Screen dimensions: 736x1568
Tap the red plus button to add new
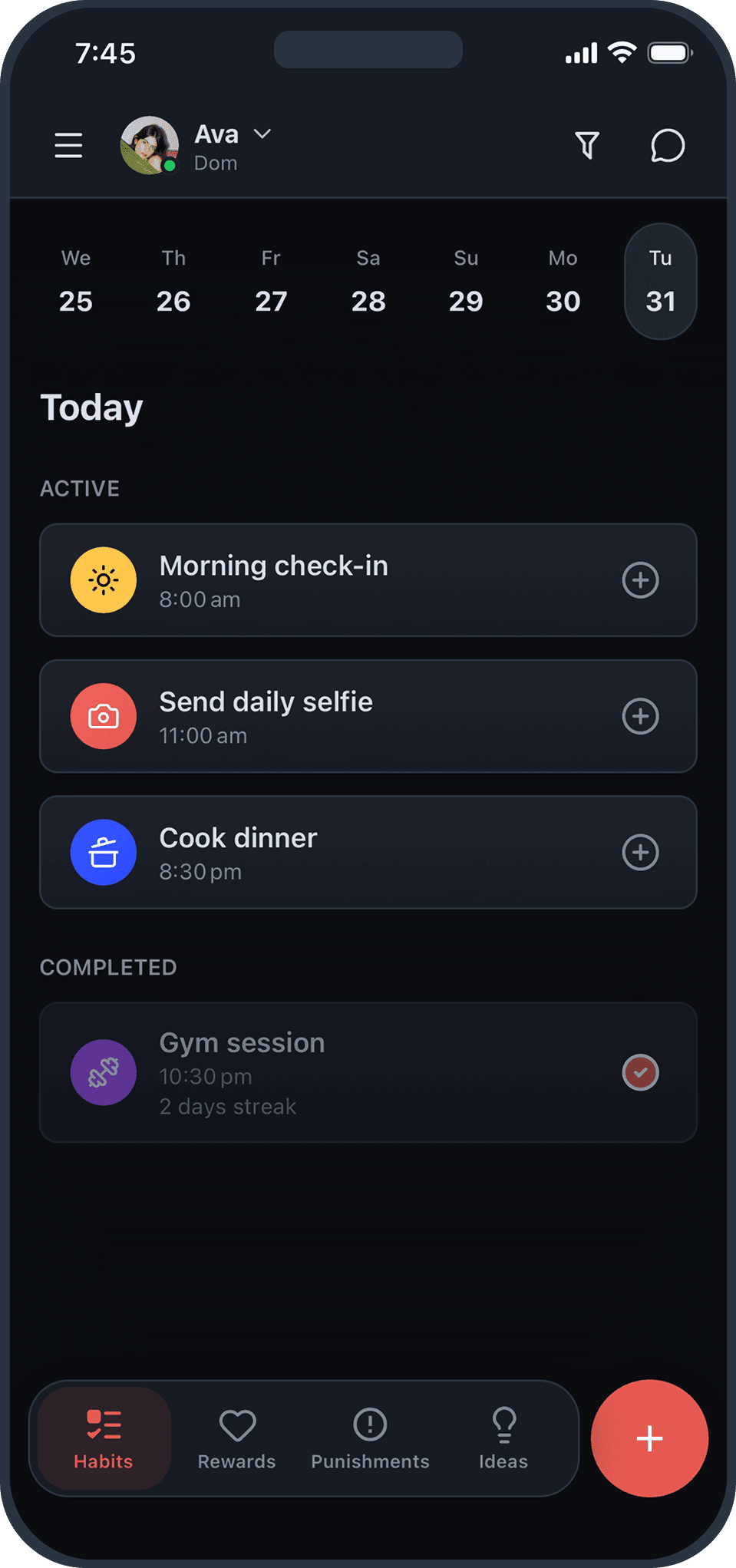pyautogui.click(x=649, y=1439)
